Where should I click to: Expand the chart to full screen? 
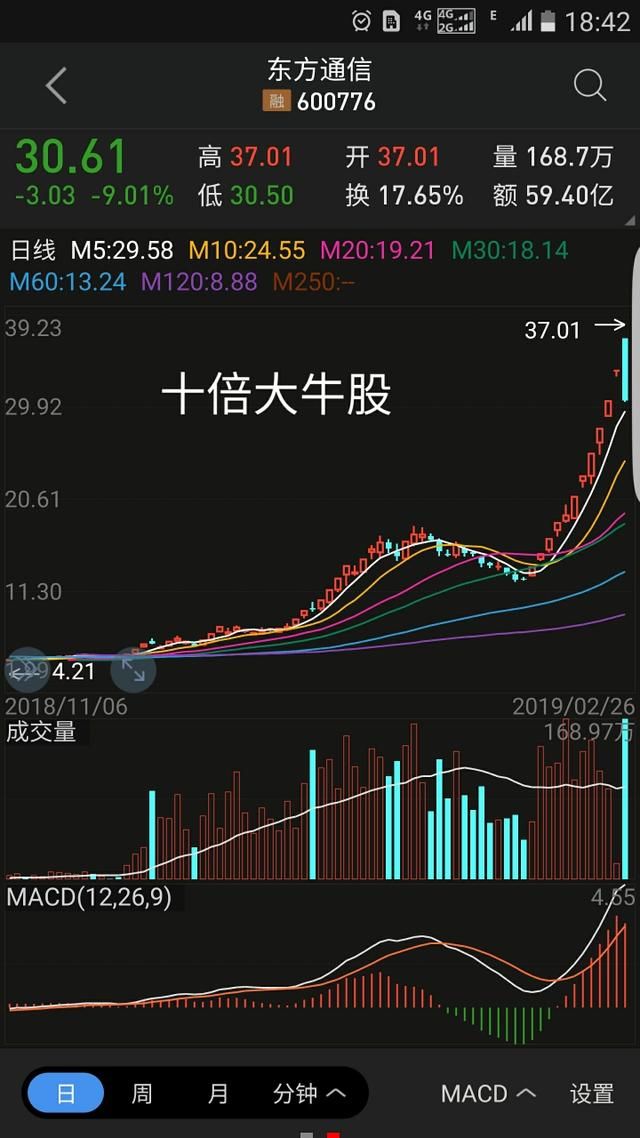pyautogui.click(x=134, y=670)
